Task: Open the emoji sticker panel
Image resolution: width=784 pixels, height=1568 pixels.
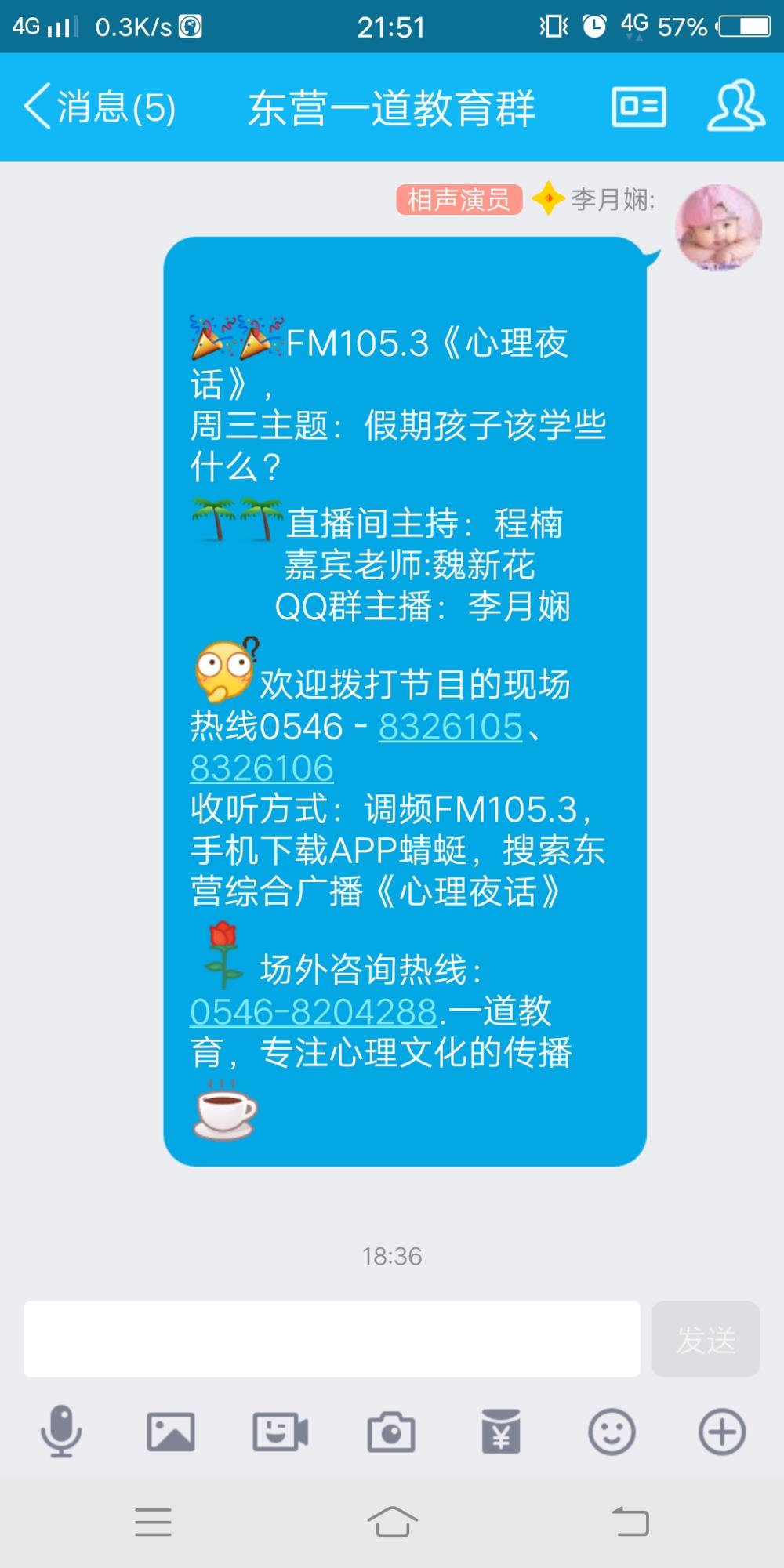Action: point(612,1432)
